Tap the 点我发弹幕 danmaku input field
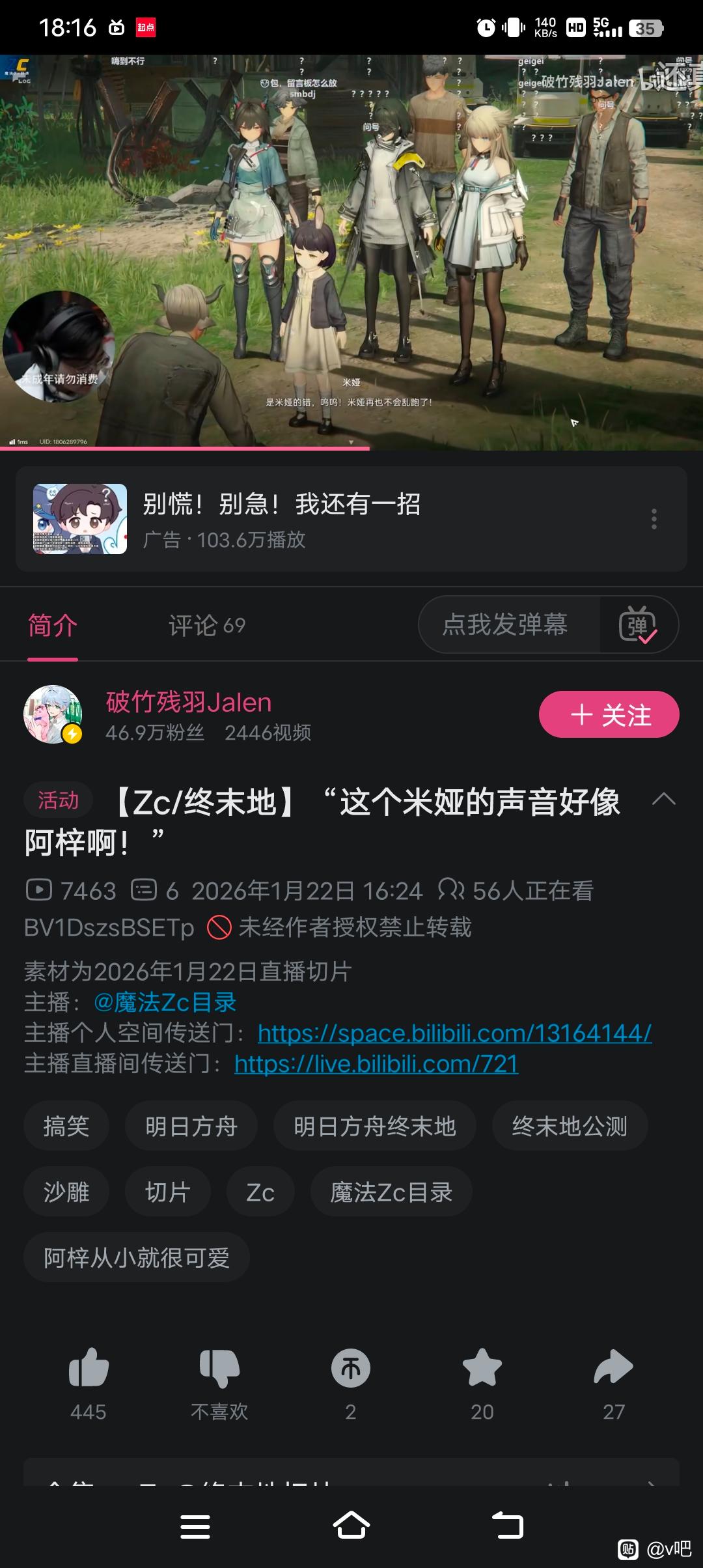Image resolution: width=703 pixels, height=1568 pixels. [506, 625]
